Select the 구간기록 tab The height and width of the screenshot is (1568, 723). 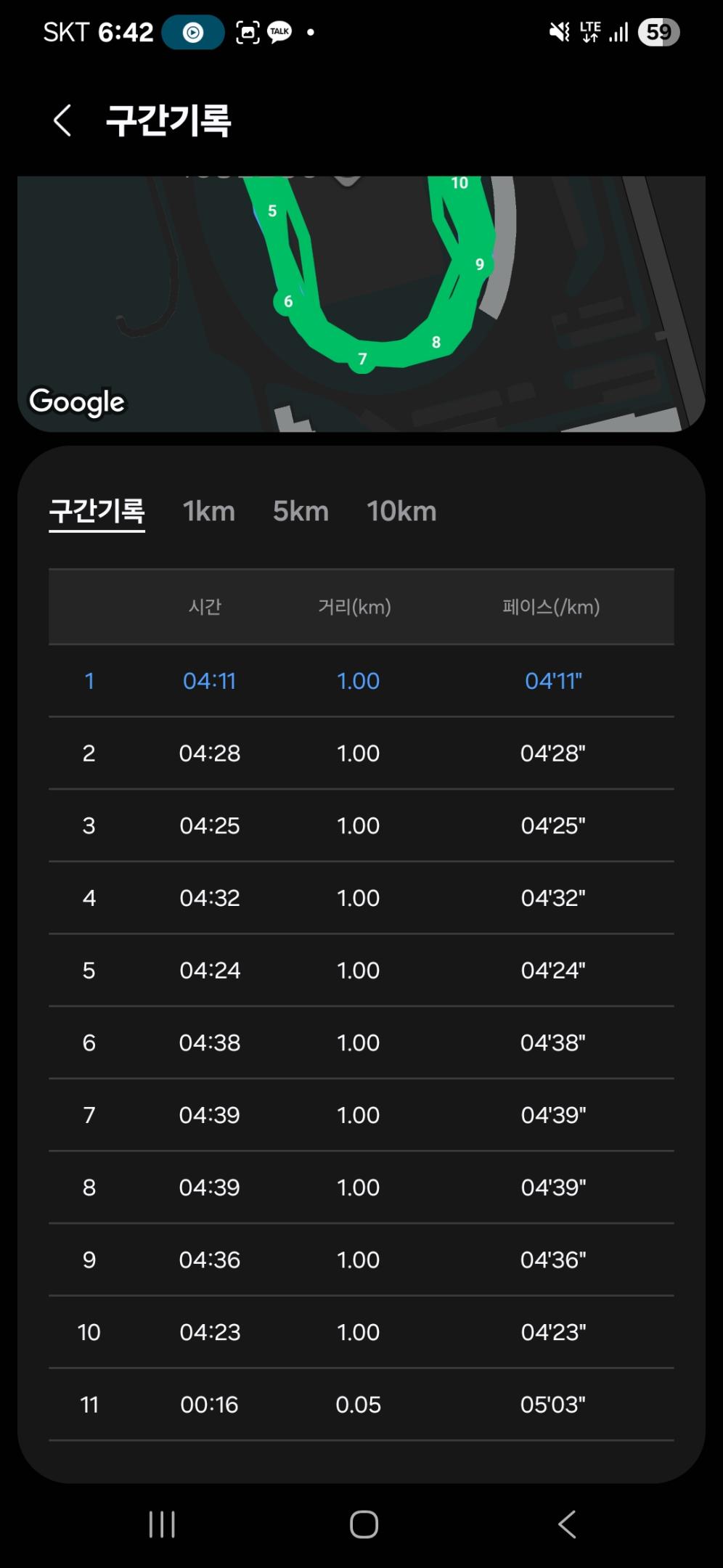(x=97, y=512)
